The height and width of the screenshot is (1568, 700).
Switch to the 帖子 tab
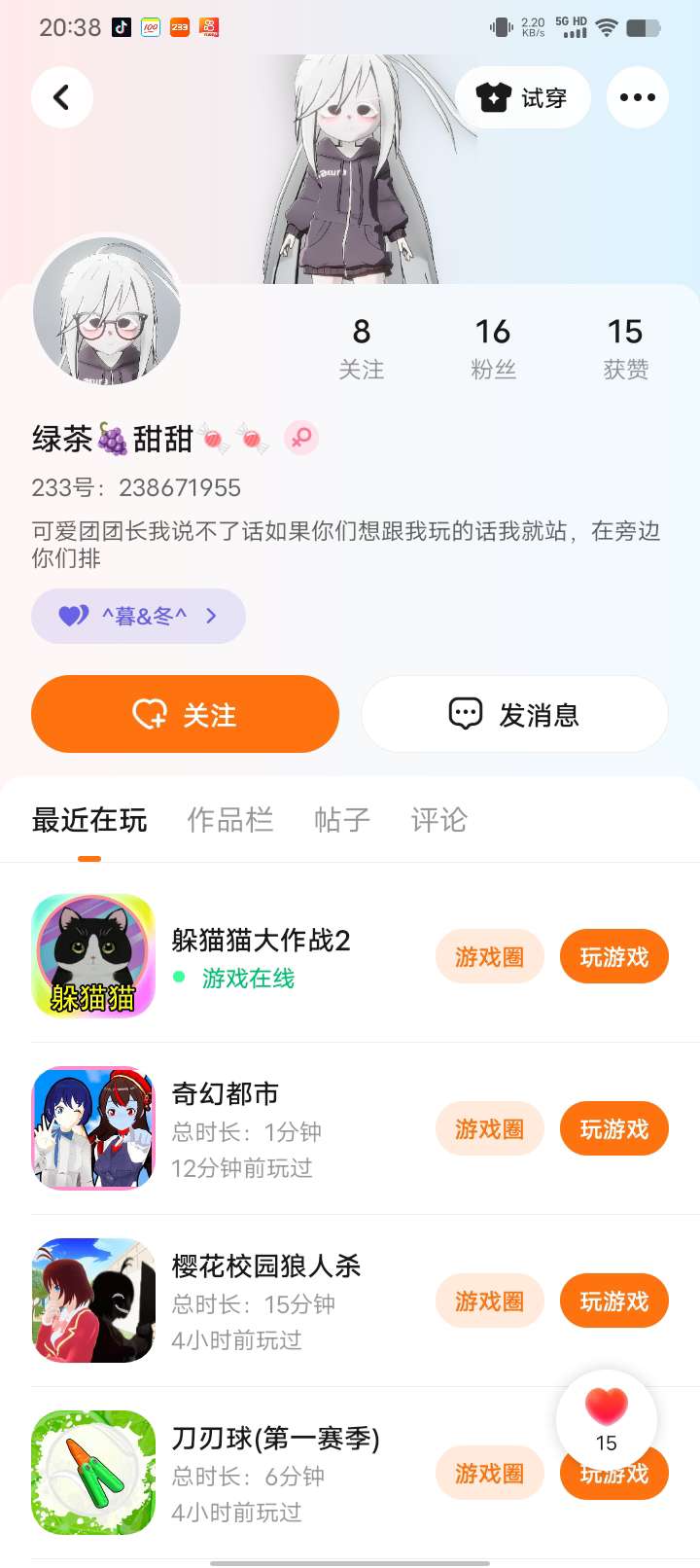click(342, 820)
